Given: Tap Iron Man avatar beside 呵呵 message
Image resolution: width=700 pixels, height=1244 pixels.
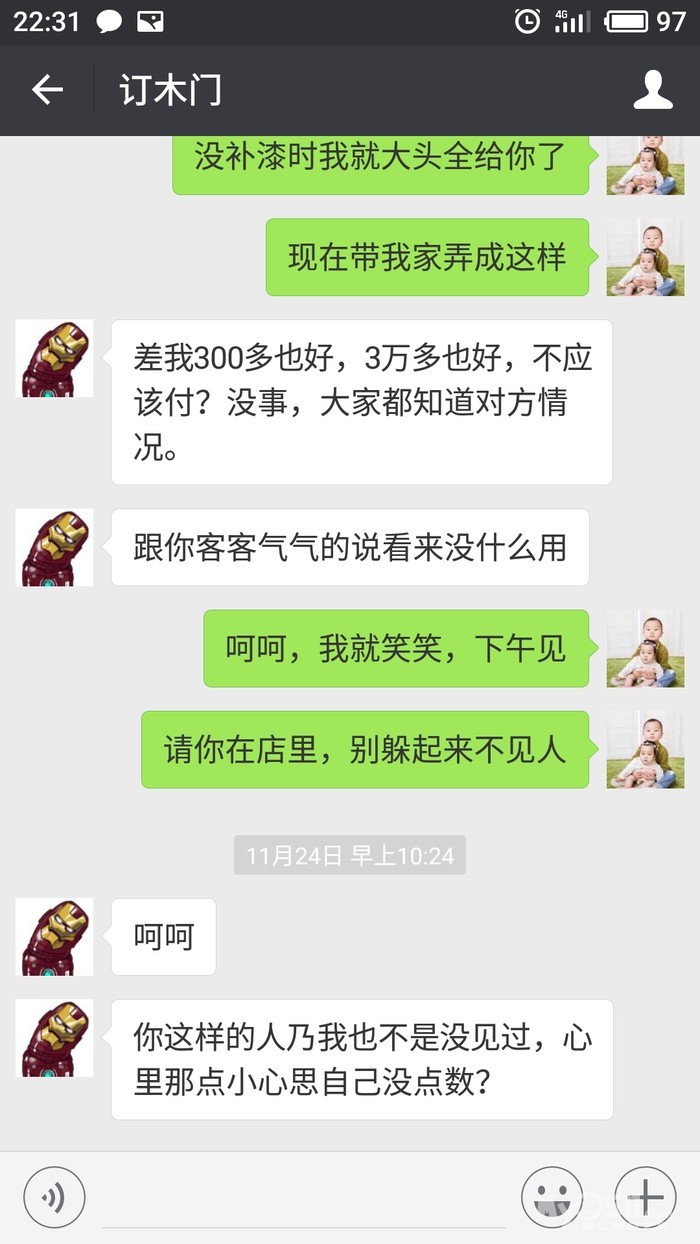Looking at the screenshot, I should tap(56, 937).
